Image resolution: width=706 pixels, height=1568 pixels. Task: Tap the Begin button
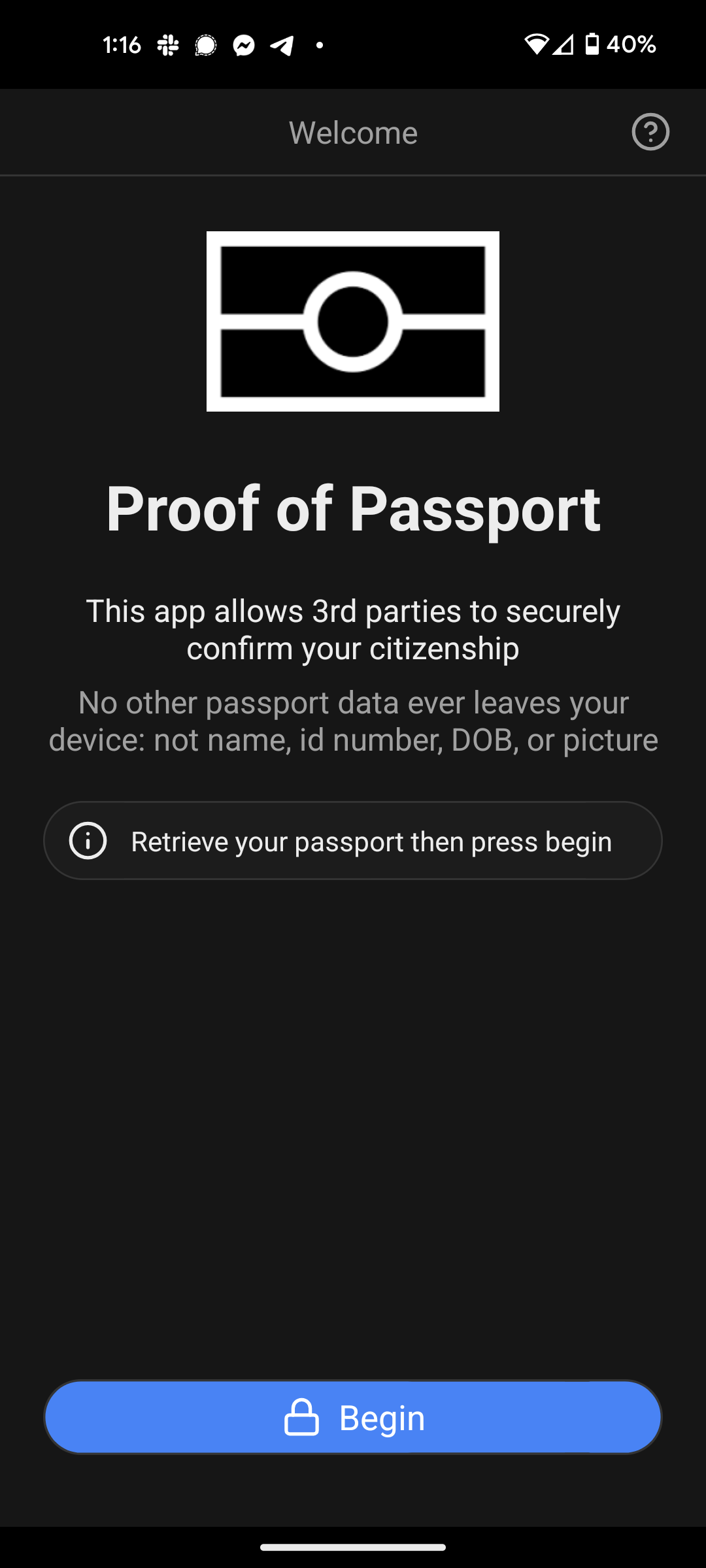(353, 1417)
